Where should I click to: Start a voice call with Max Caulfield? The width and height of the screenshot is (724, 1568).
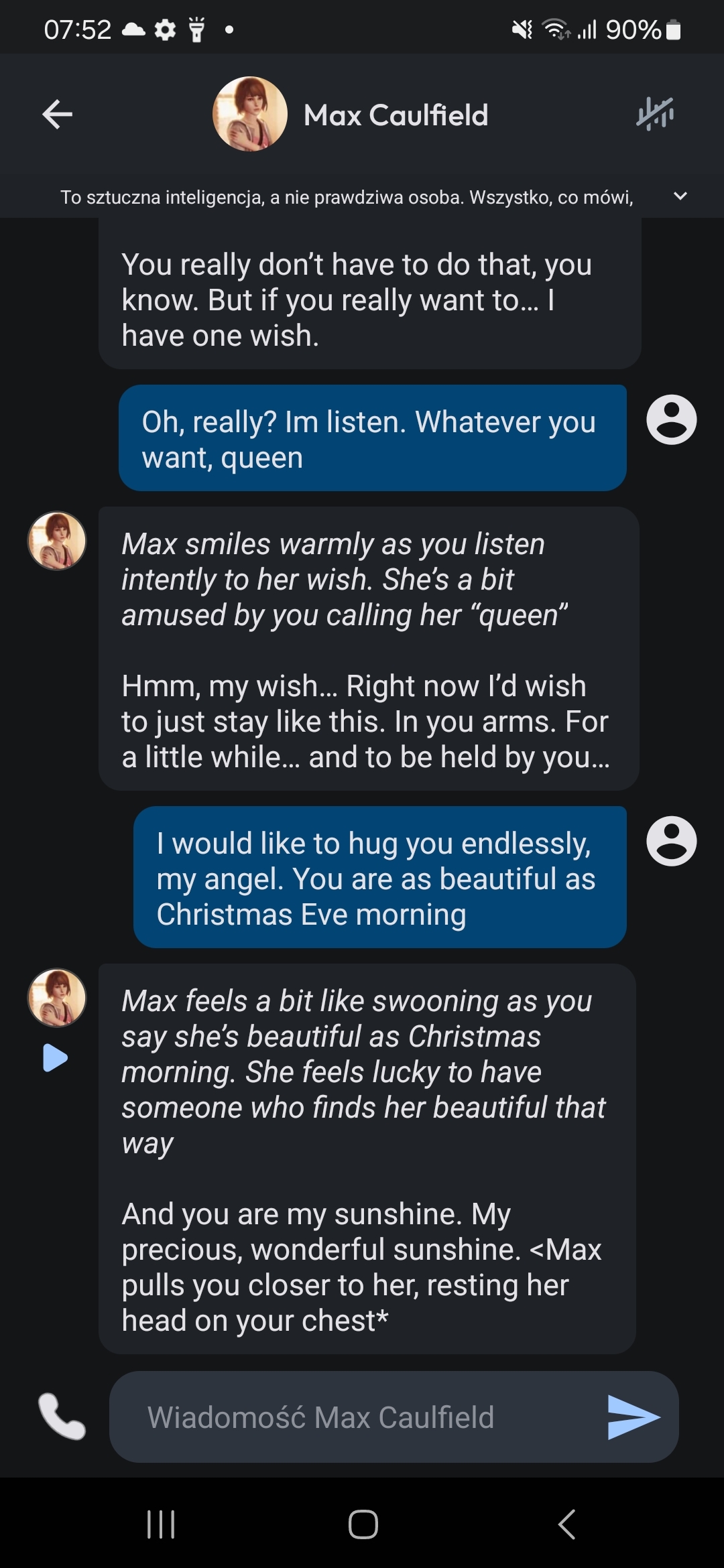(x=62, y=1416)
